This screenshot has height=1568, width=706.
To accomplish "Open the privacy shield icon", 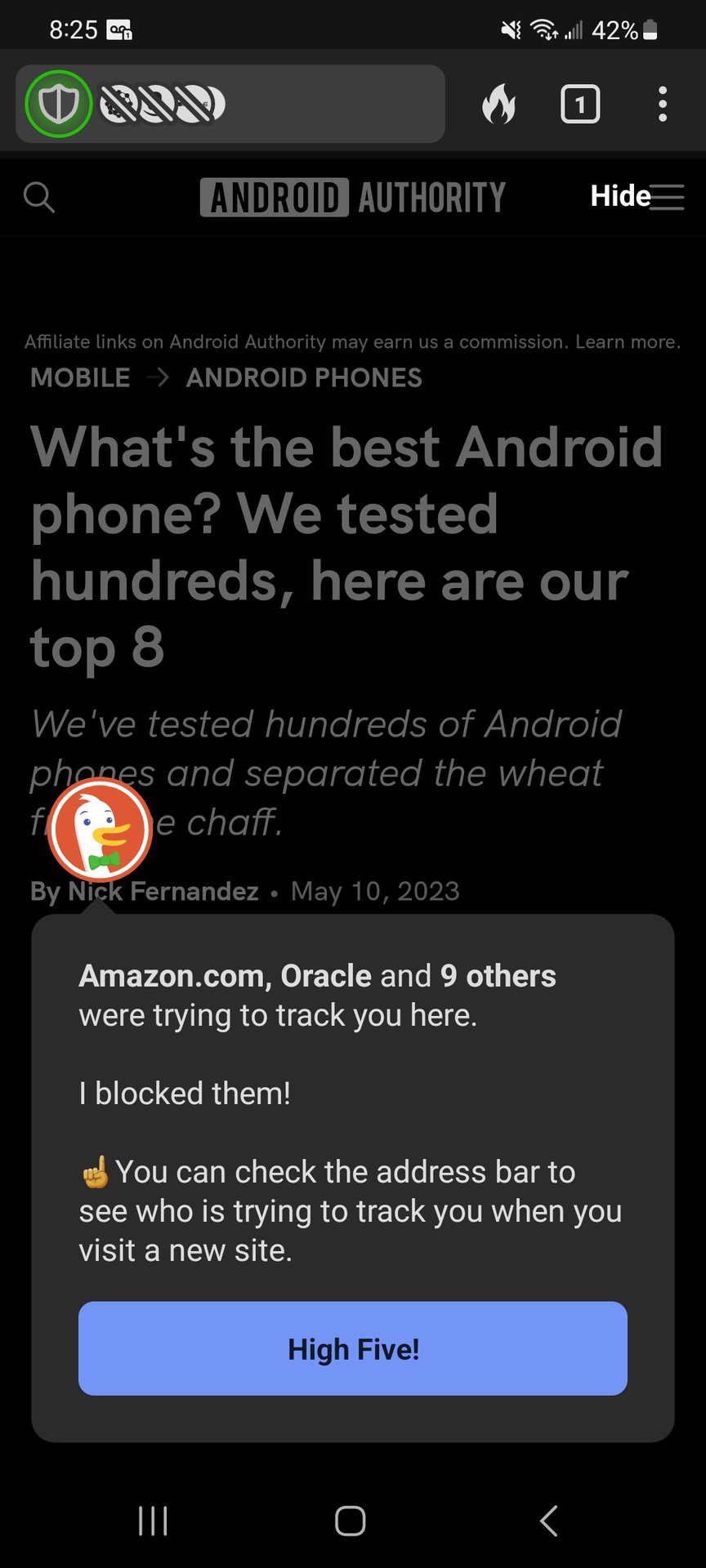I will click(x=58, y=105).
